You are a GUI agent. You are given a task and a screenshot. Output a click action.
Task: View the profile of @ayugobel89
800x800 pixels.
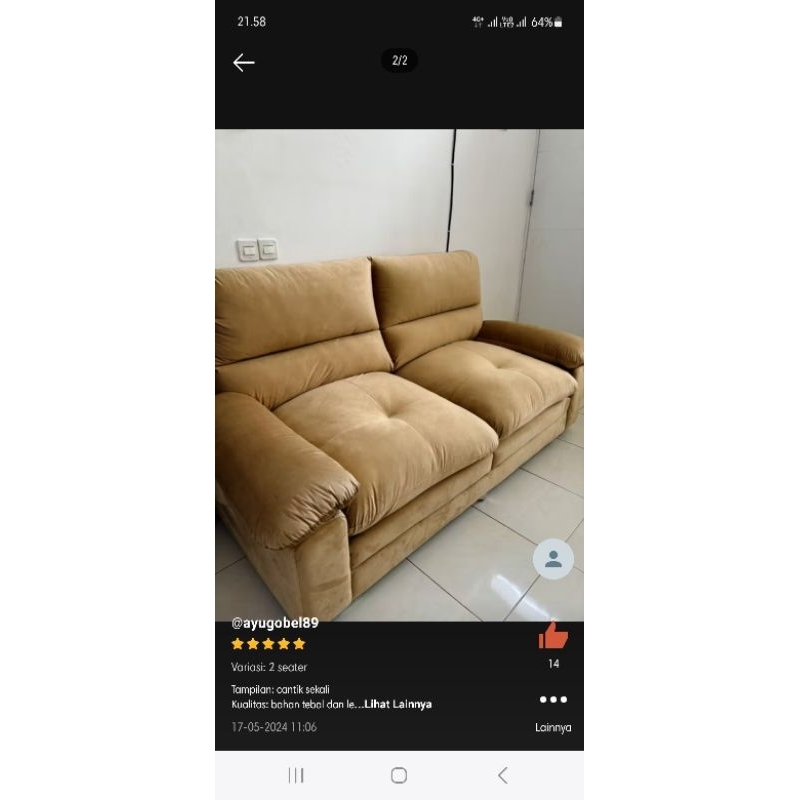(275, 622)
